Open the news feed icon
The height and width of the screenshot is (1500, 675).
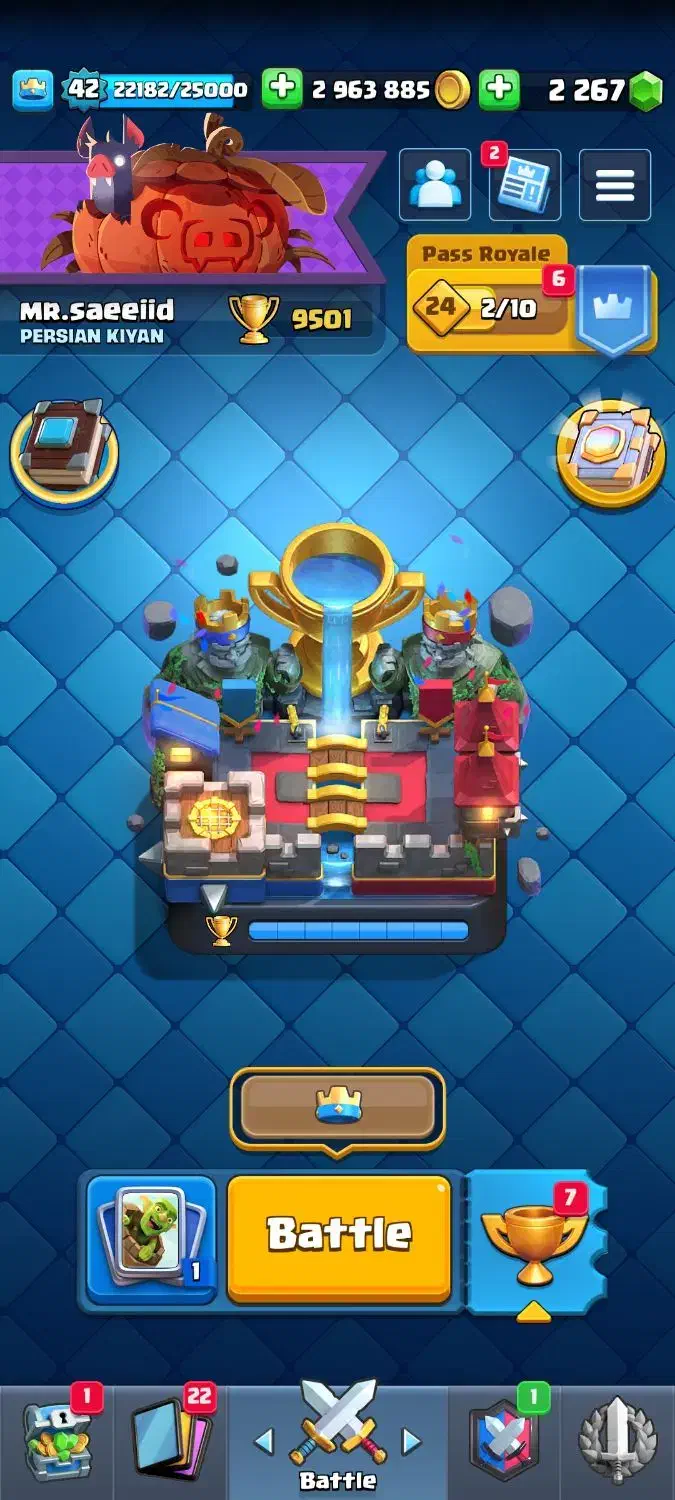pos(524,185)
